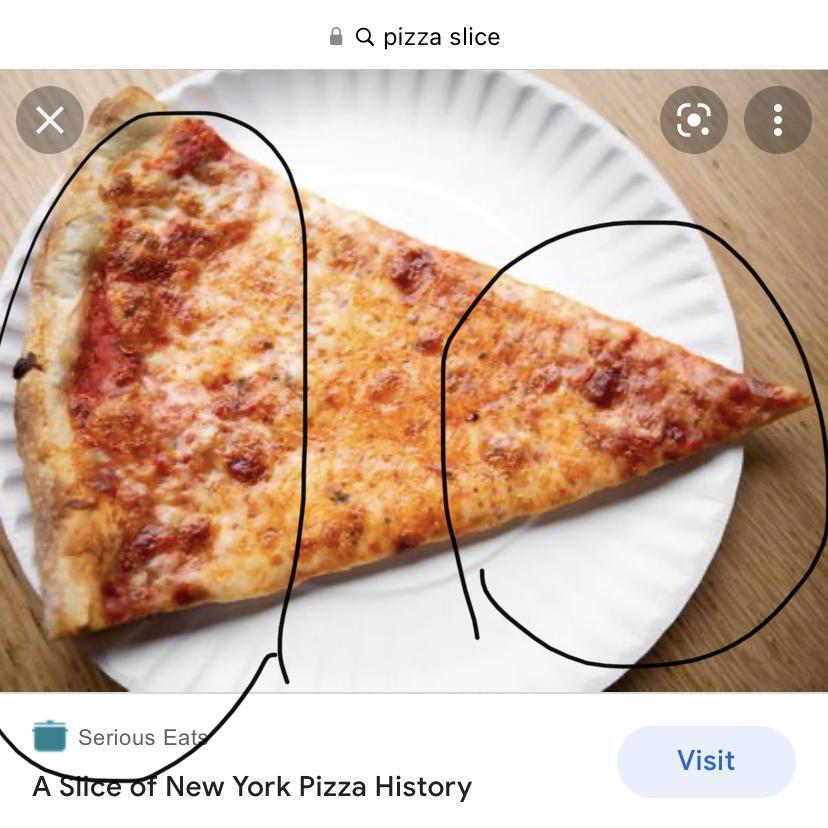Open the Serious Eats source link
Screen dimensions: 828x828
point(120,737)
